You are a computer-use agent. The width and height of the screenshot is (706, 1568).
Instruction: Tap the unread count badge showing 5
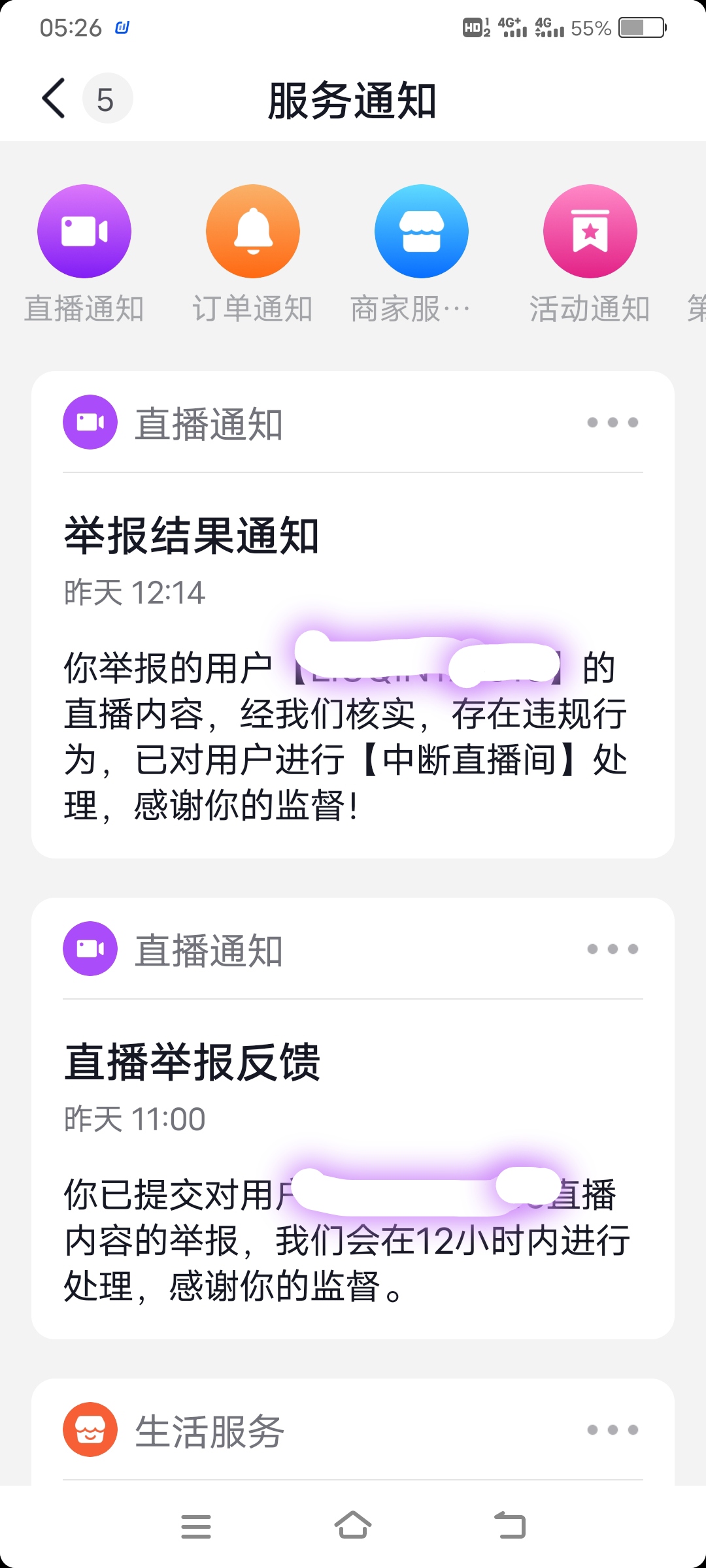pos(107,98)
